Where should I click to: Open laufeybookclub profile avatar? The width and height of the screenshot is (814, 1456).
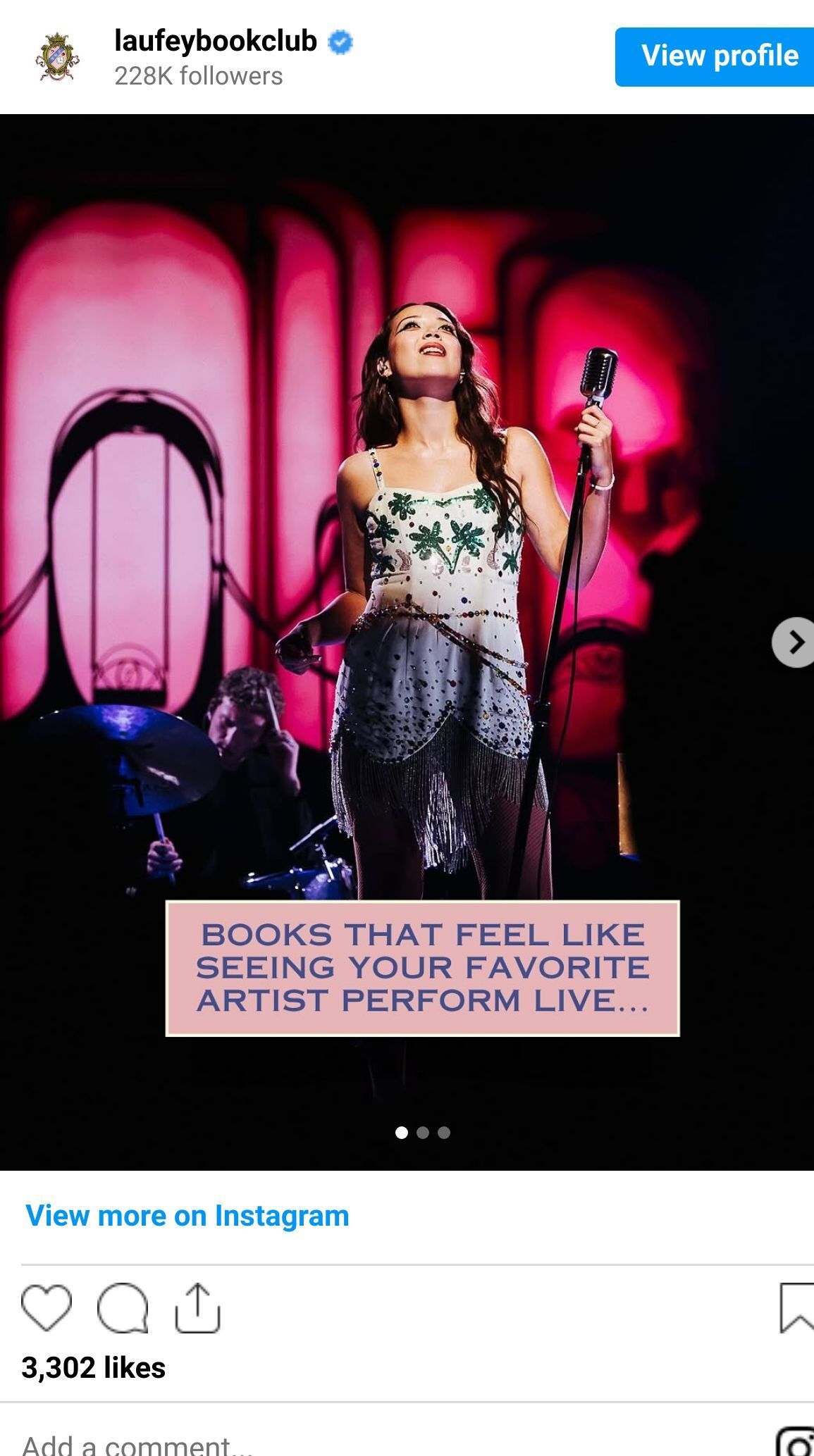point(57,57)
